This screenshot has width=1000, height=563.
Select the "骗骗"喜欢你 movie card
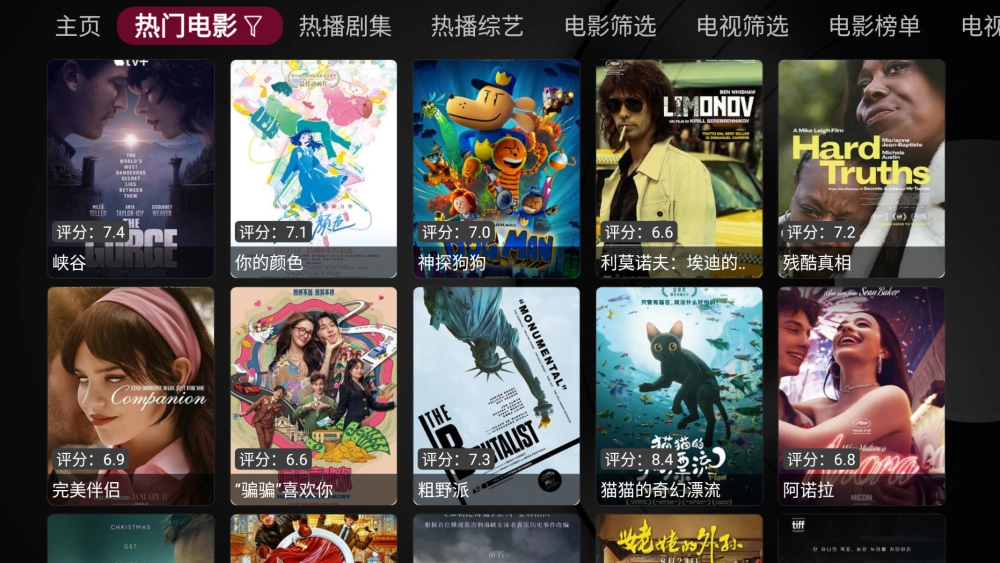tap(313, 396)
